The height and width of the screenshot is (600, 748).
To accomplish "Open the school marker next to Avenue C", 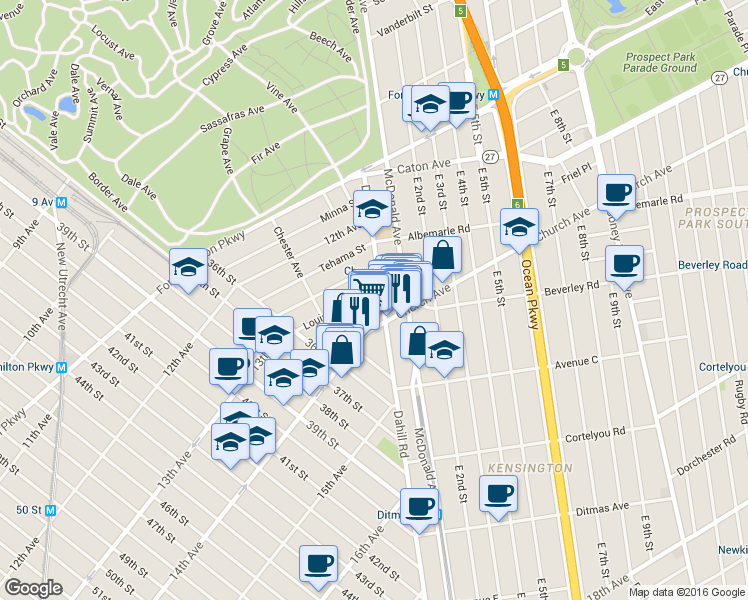I will (x=445, y=351).
